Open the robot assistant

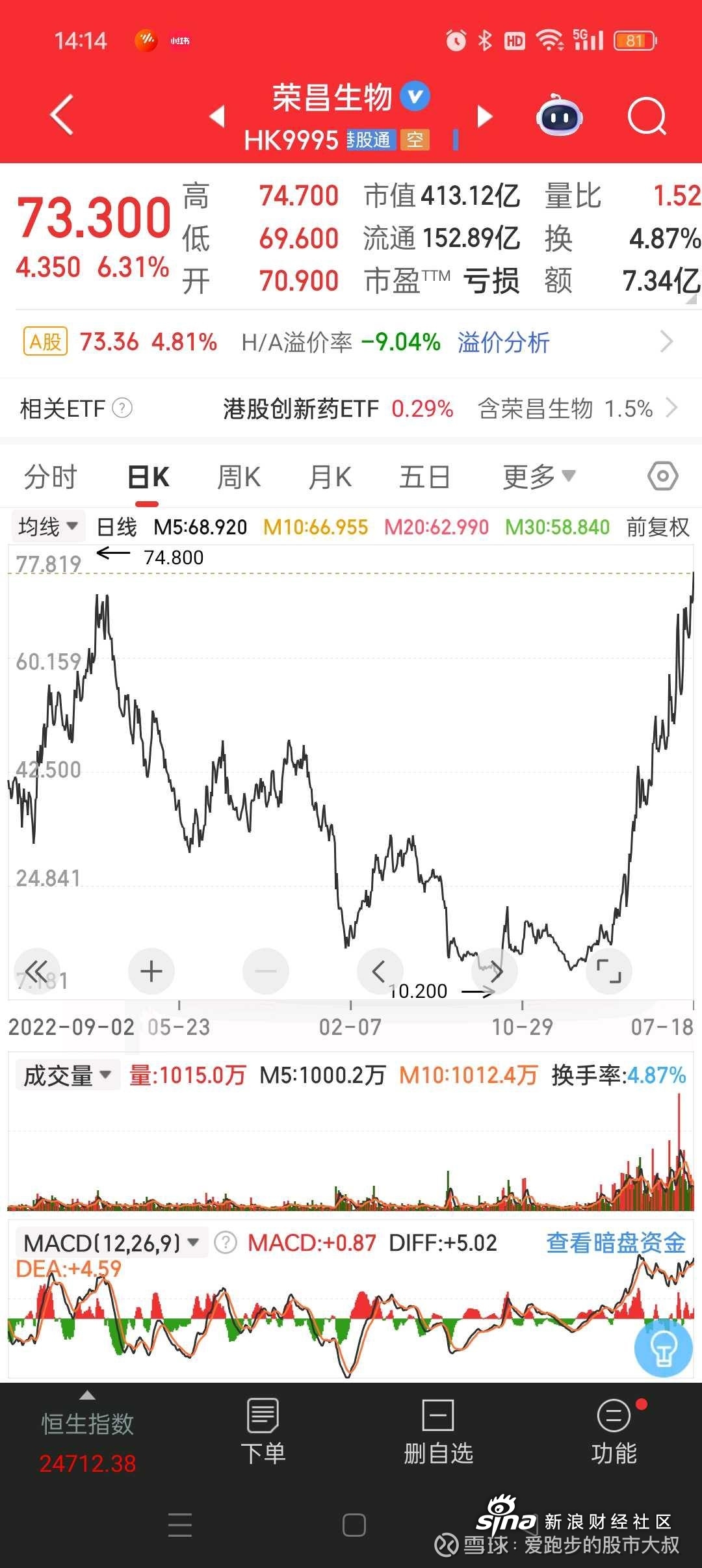559,116
